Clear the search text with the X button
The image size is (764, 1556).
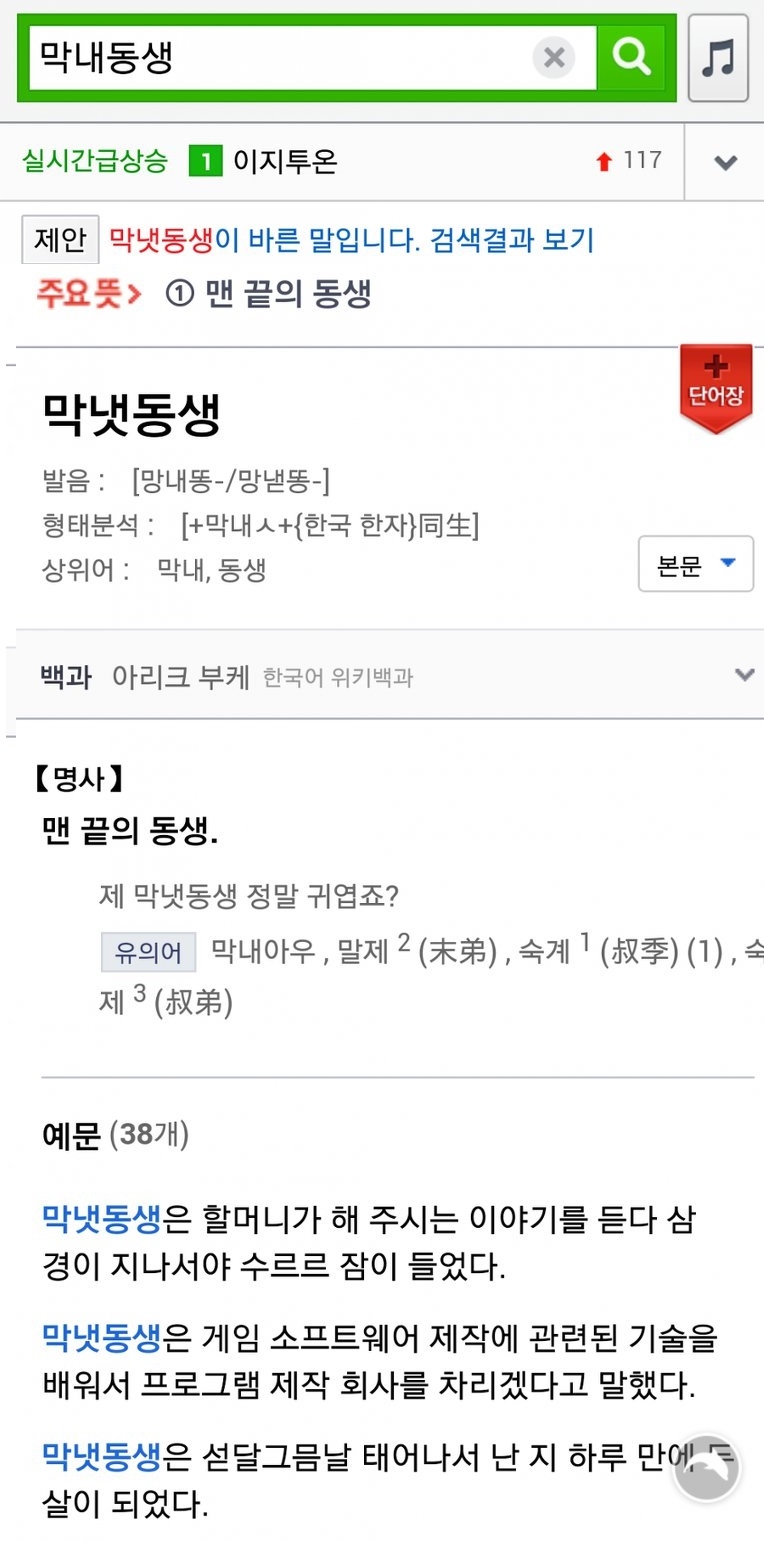(554, 58)
